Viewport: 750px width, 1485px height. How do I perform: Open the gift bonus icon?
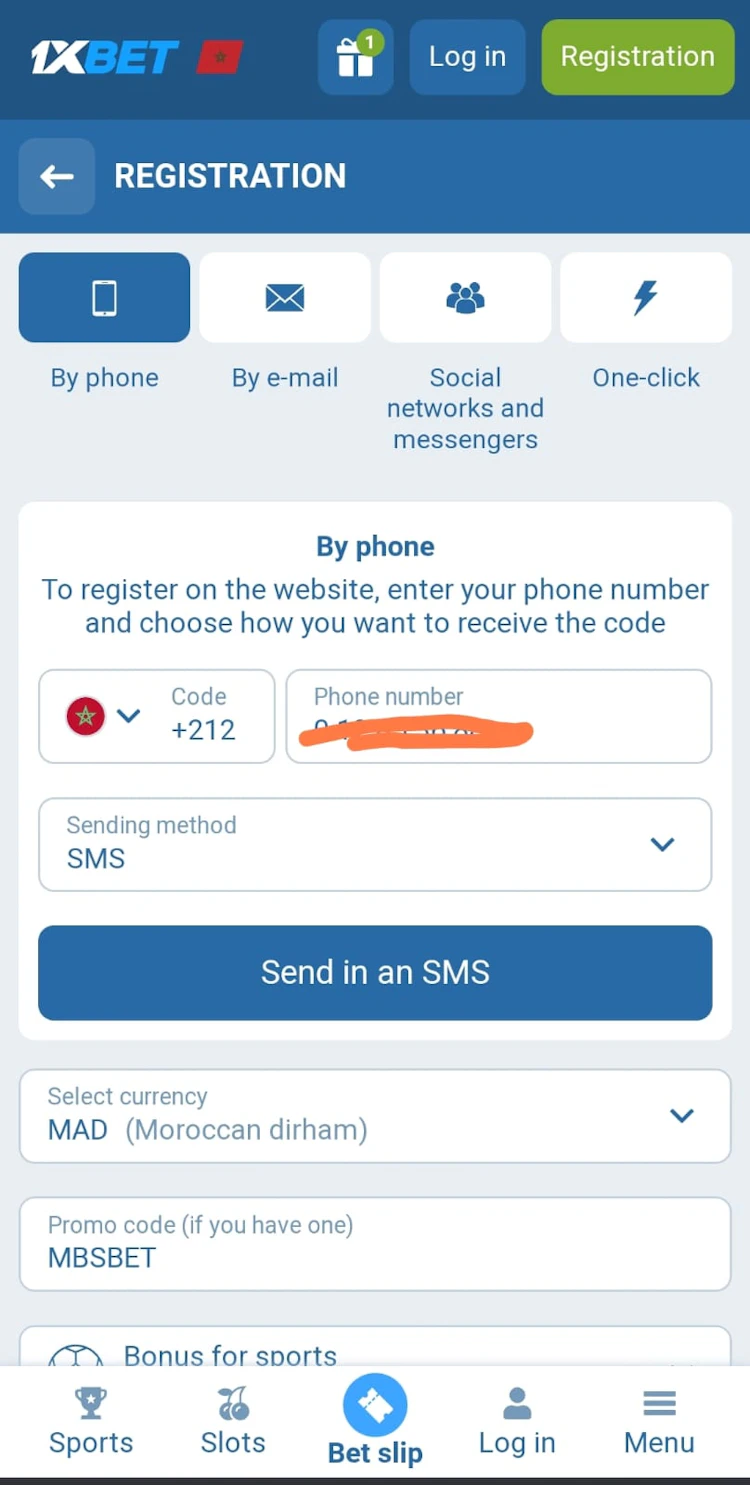point(355,57)
